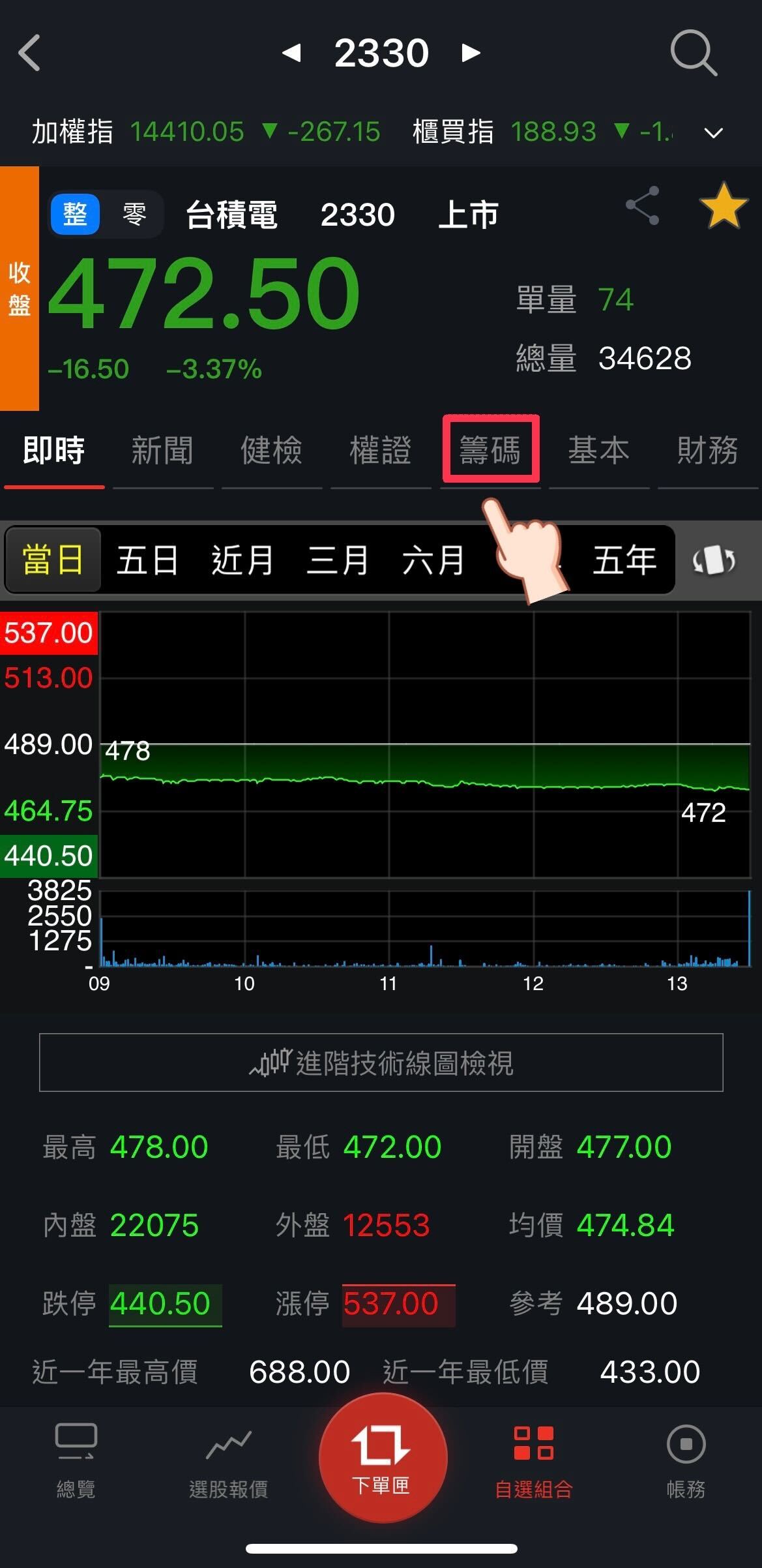Open the 新聞 tab

click(x=162, y=450)
